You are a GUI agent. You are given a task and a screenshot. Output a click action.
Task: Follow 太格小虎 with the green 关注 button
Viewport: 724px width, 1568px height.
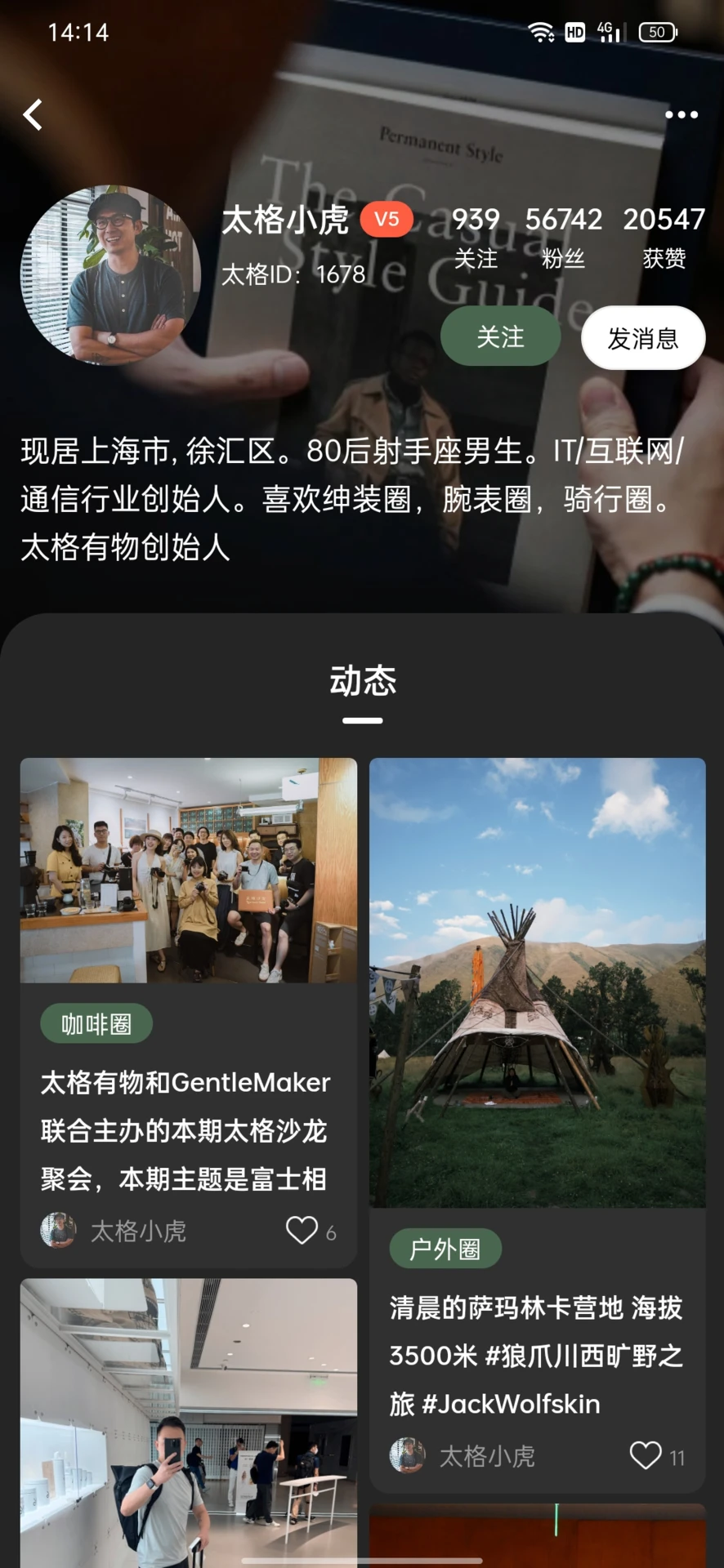pyautogui.click(x=500, y=336)
